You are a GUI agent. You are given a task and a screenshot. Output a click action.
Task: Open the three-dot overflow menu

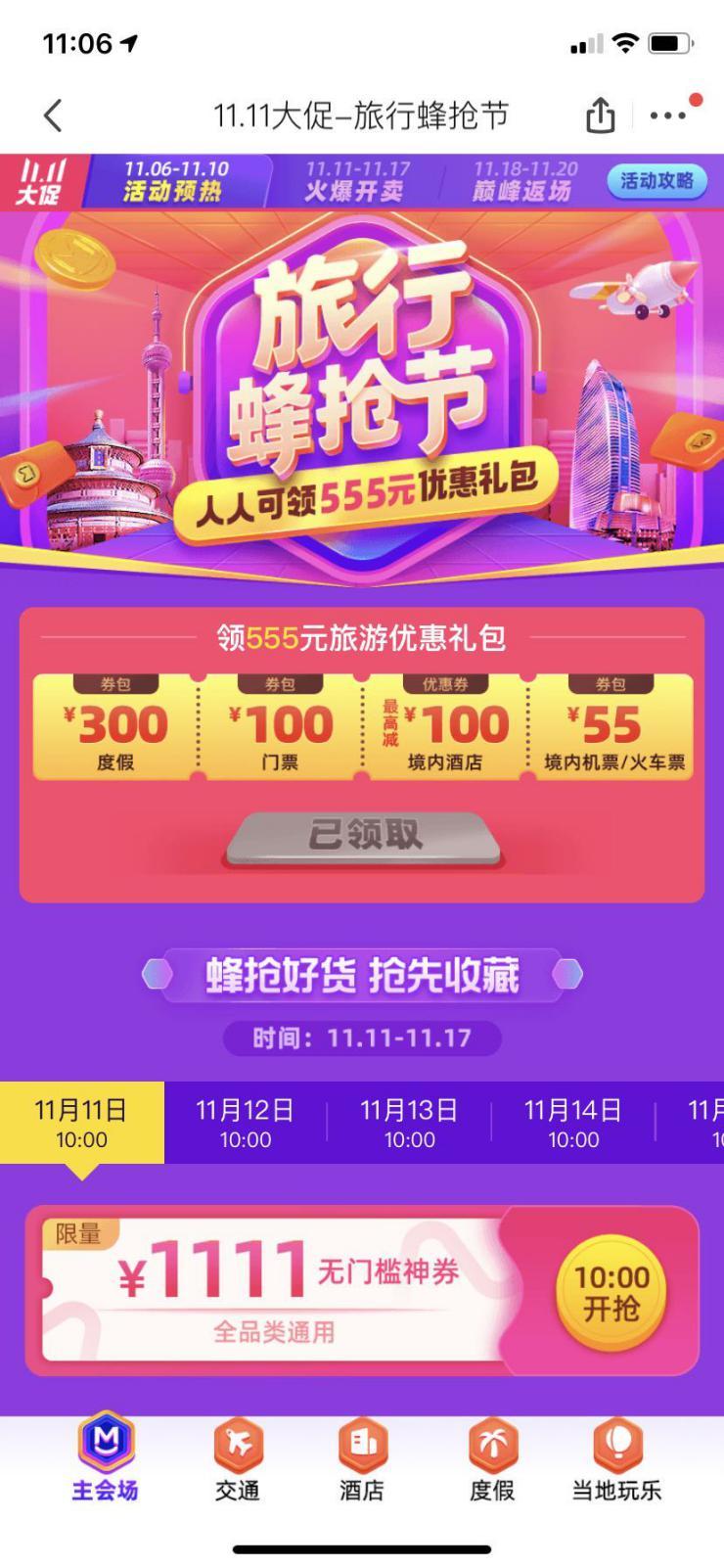668,115
